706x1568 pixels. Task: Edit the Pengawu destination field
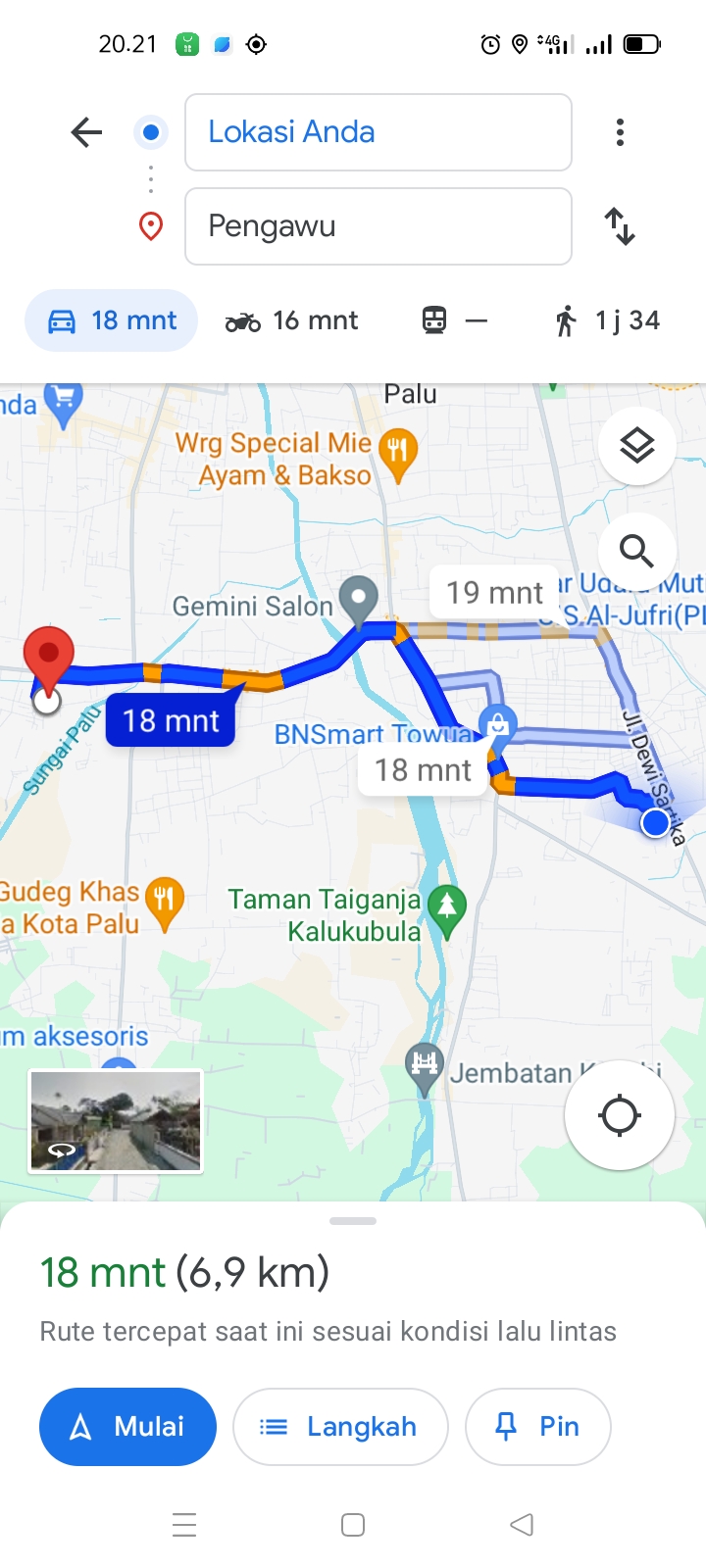pos(378,226)
